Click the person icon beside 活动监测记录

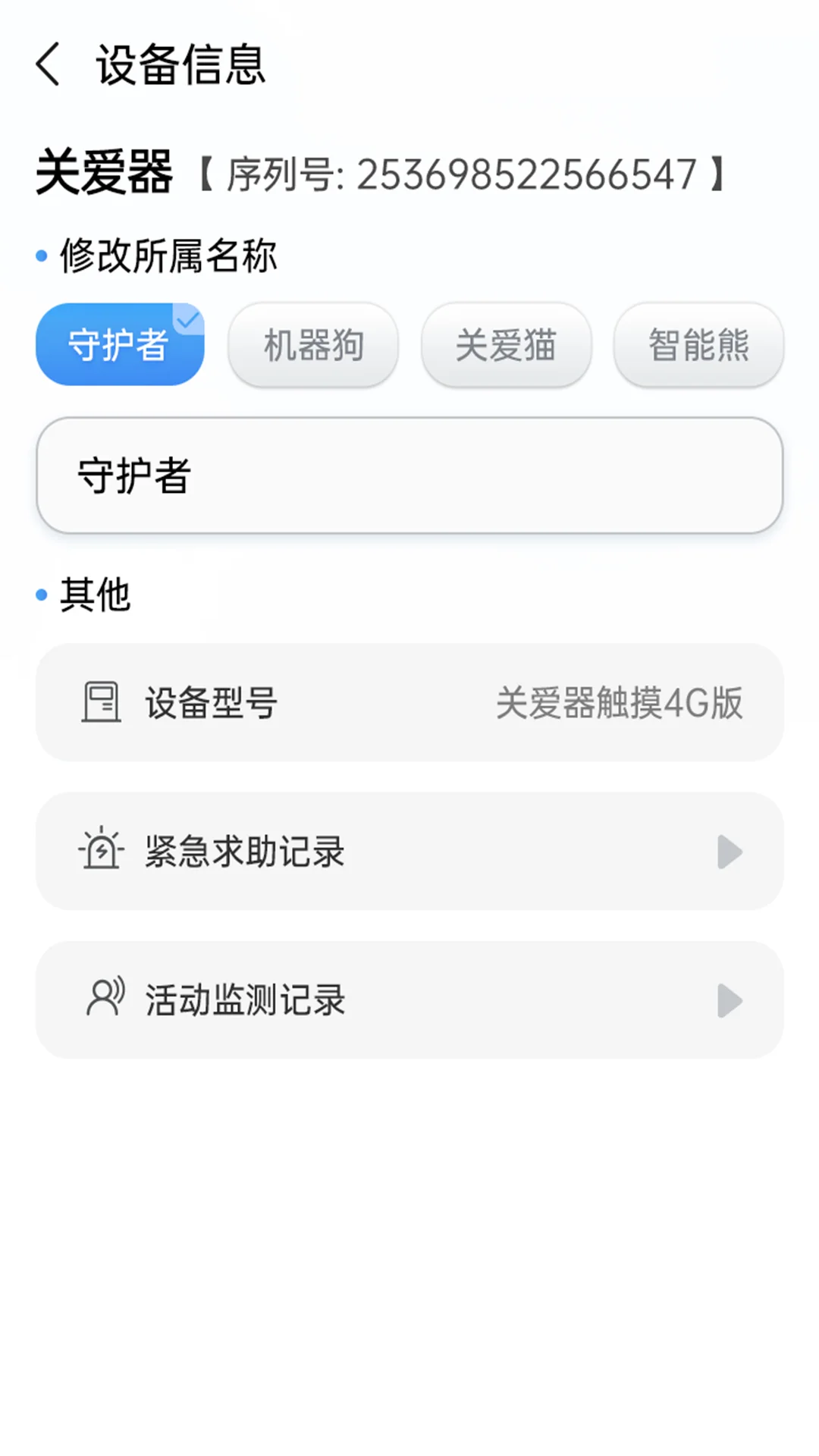tap(105, 999)
